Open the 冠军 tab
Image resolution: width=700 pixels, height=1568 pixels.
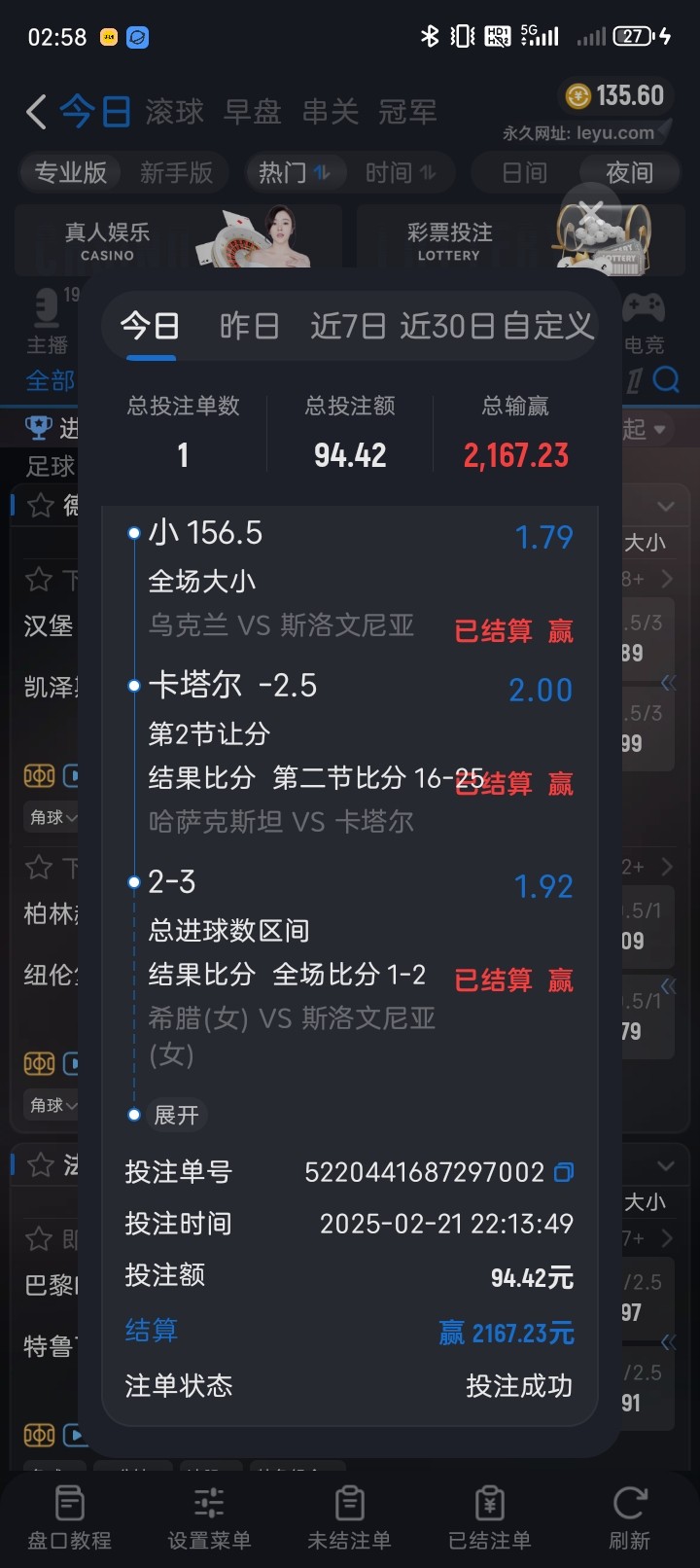[407, 112]
